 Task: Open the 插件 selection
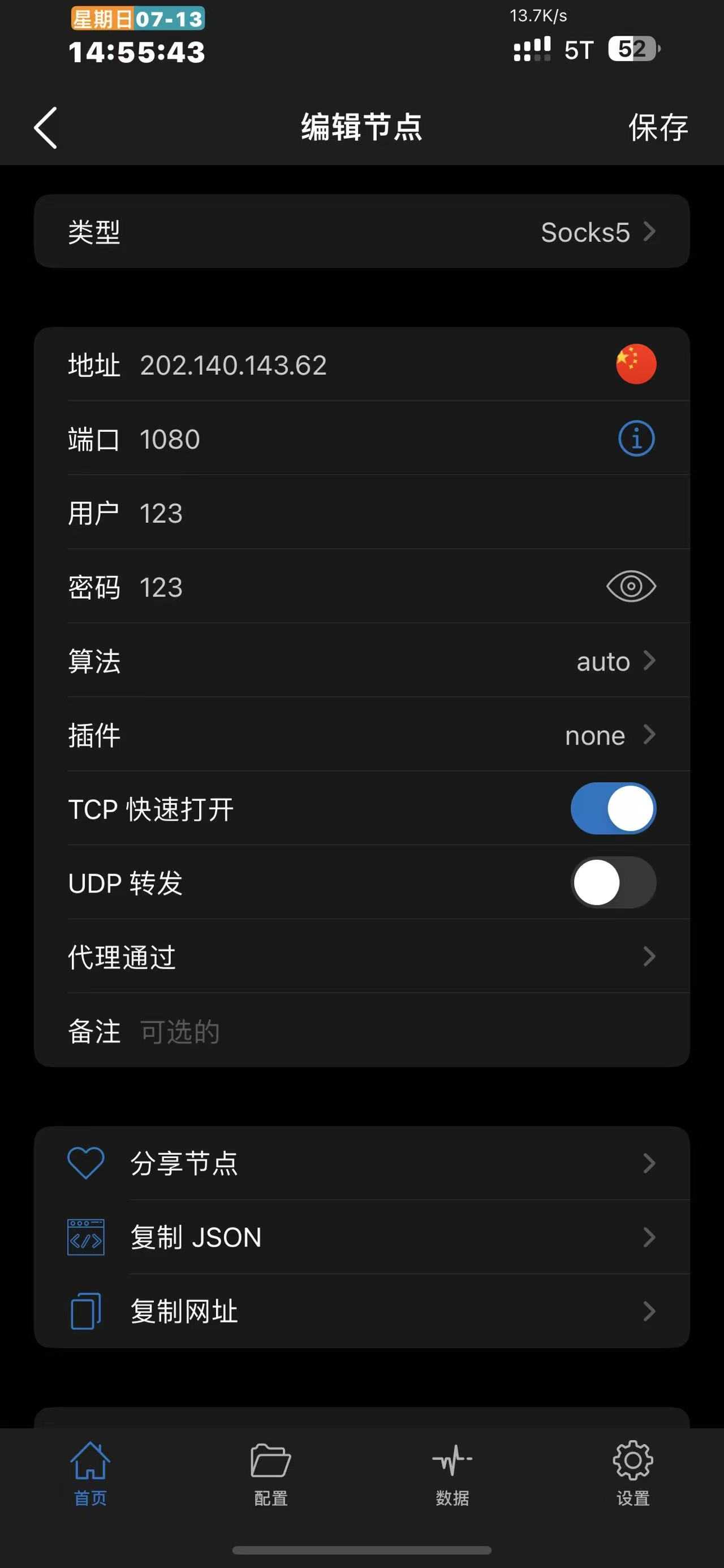361,735
